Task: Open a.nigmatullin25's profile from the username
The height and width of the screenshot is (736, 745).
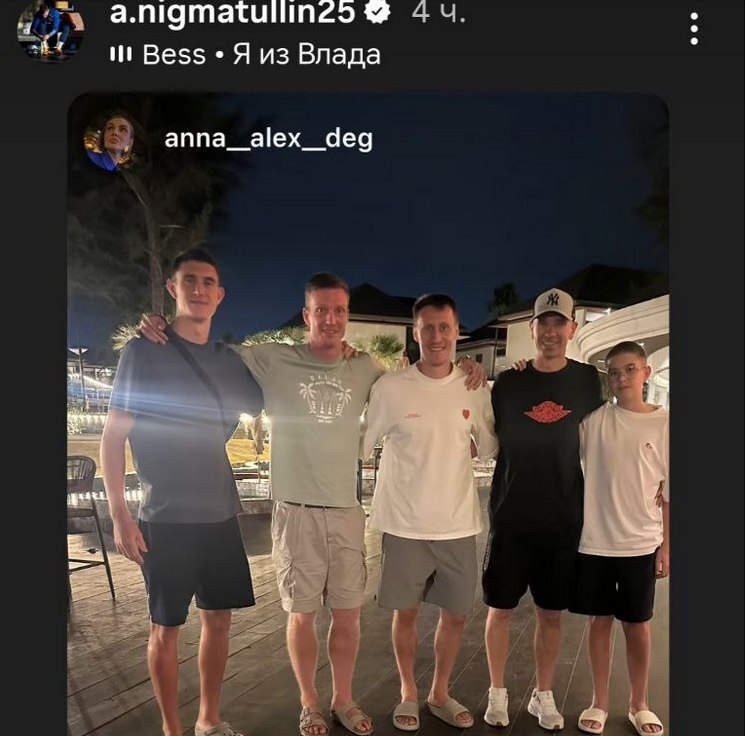Action: click(x=233, y=13)
